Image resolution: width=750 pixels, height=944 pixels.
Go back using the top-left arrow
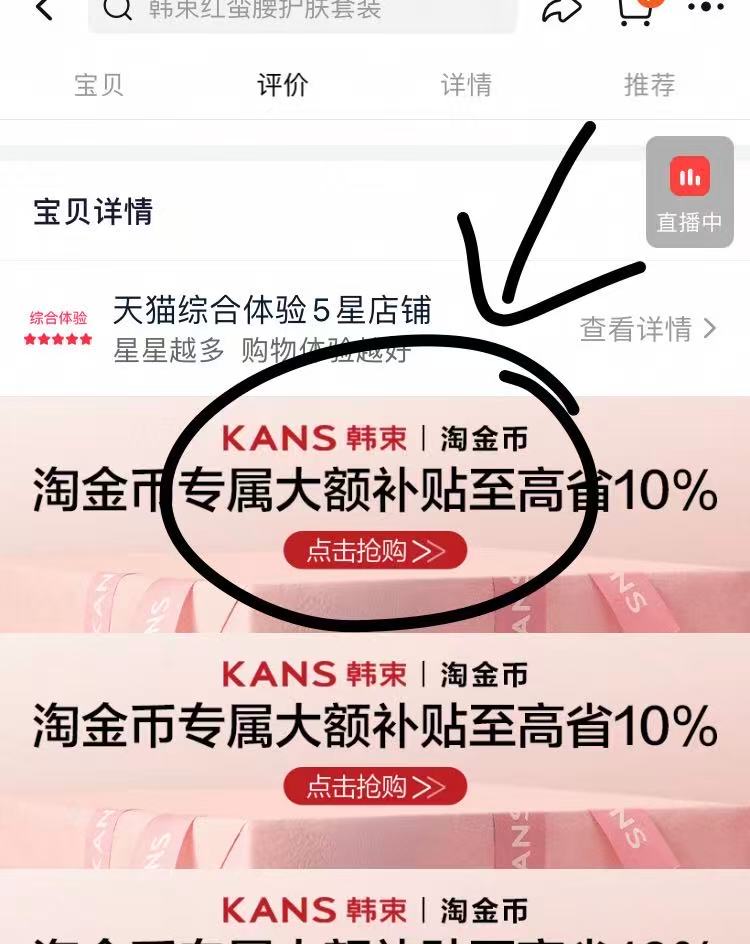(x=44, y=10)
